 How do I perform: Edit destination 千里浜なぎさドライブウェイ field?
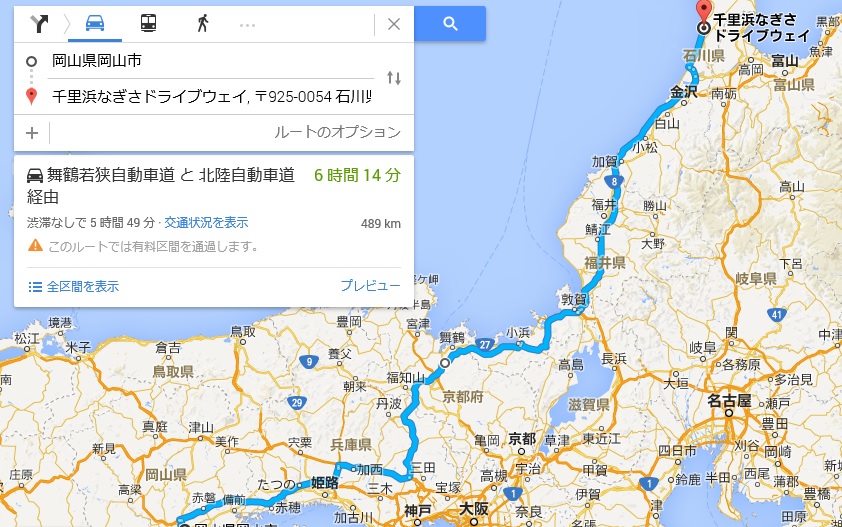(x=210, y=97)
